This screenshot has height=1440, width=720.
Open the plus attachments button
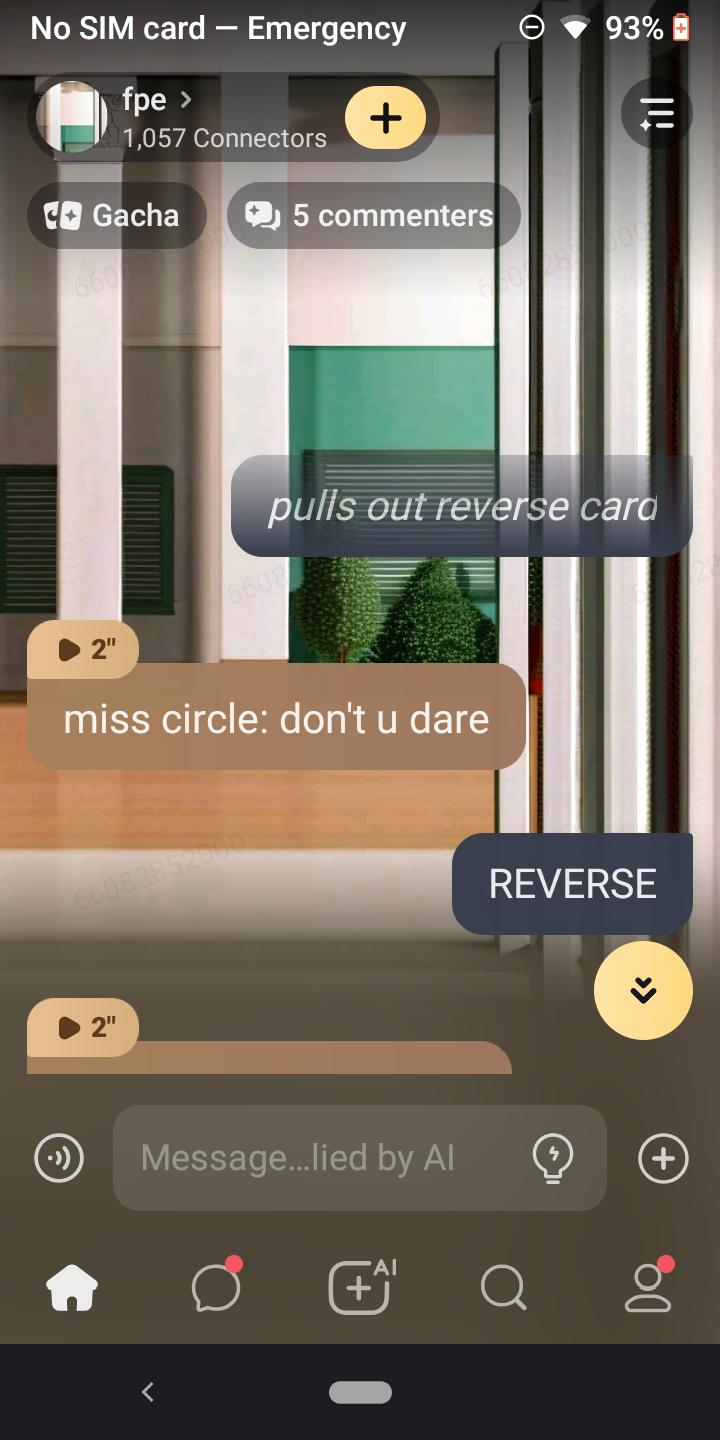coord(663,1158)
